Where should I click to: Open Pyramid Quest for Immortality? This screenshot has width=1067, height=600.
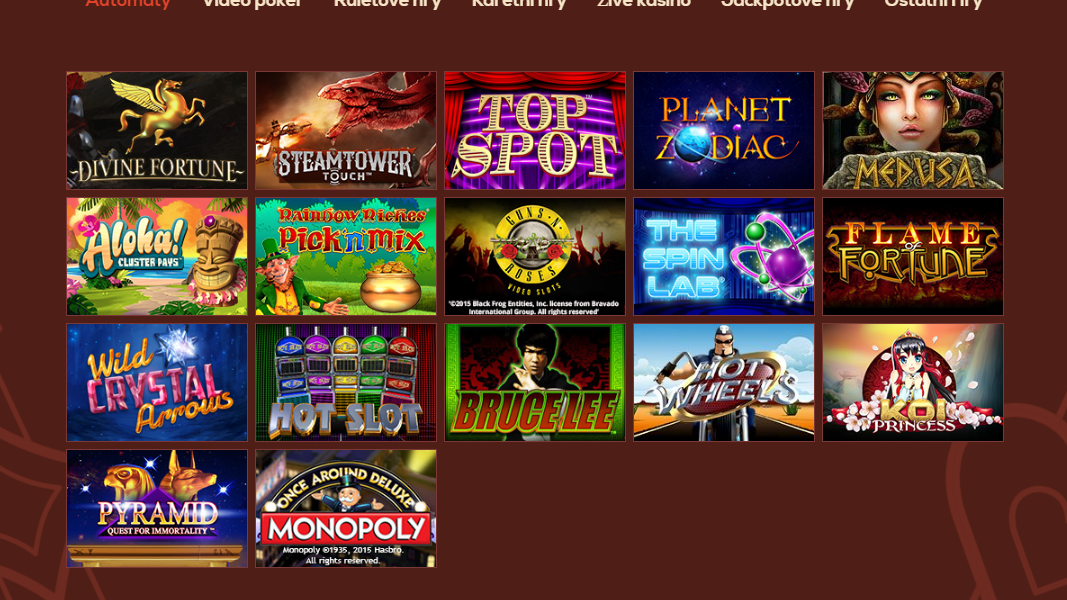[157, 508]
